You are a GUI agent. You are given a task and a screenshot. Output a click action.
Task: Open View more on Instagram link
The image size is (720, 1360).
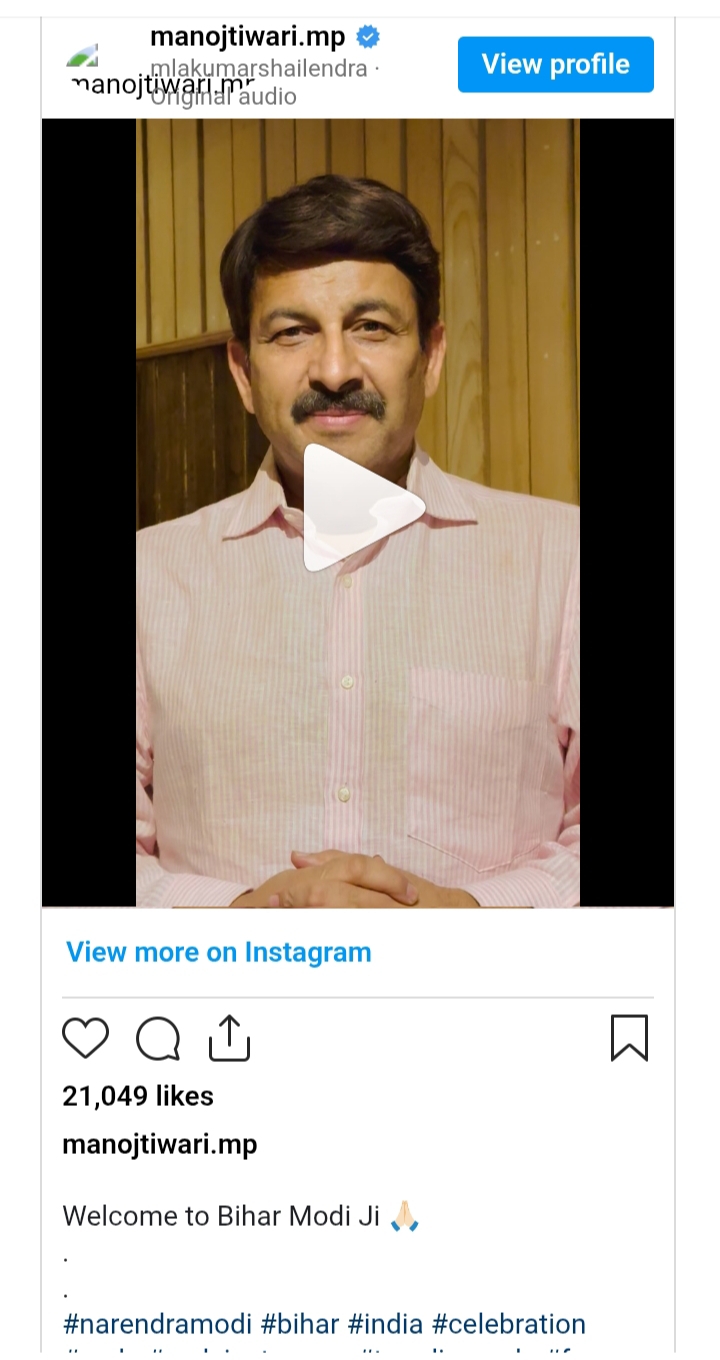[218, 952]
